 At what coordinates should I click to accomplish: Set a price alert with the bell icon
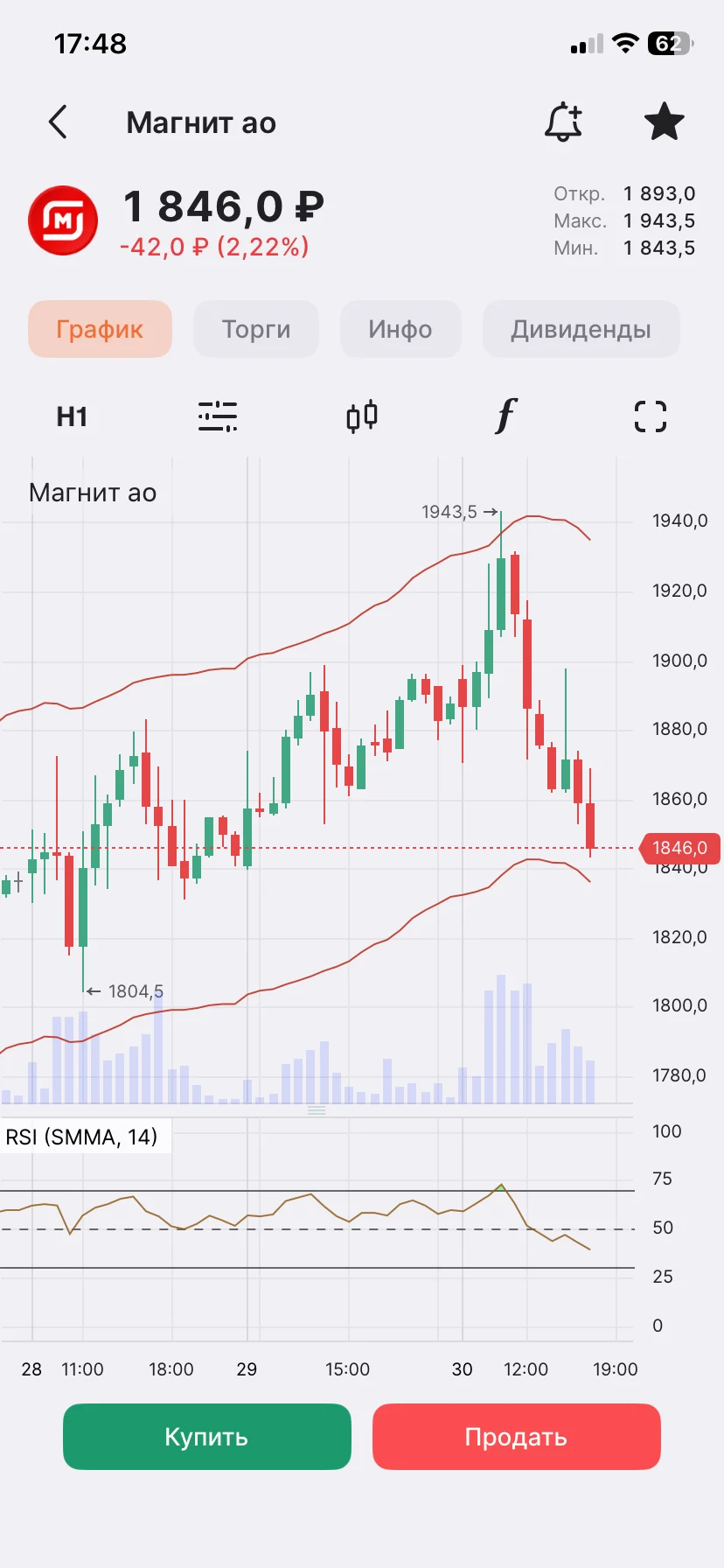[x=563, y=122]
